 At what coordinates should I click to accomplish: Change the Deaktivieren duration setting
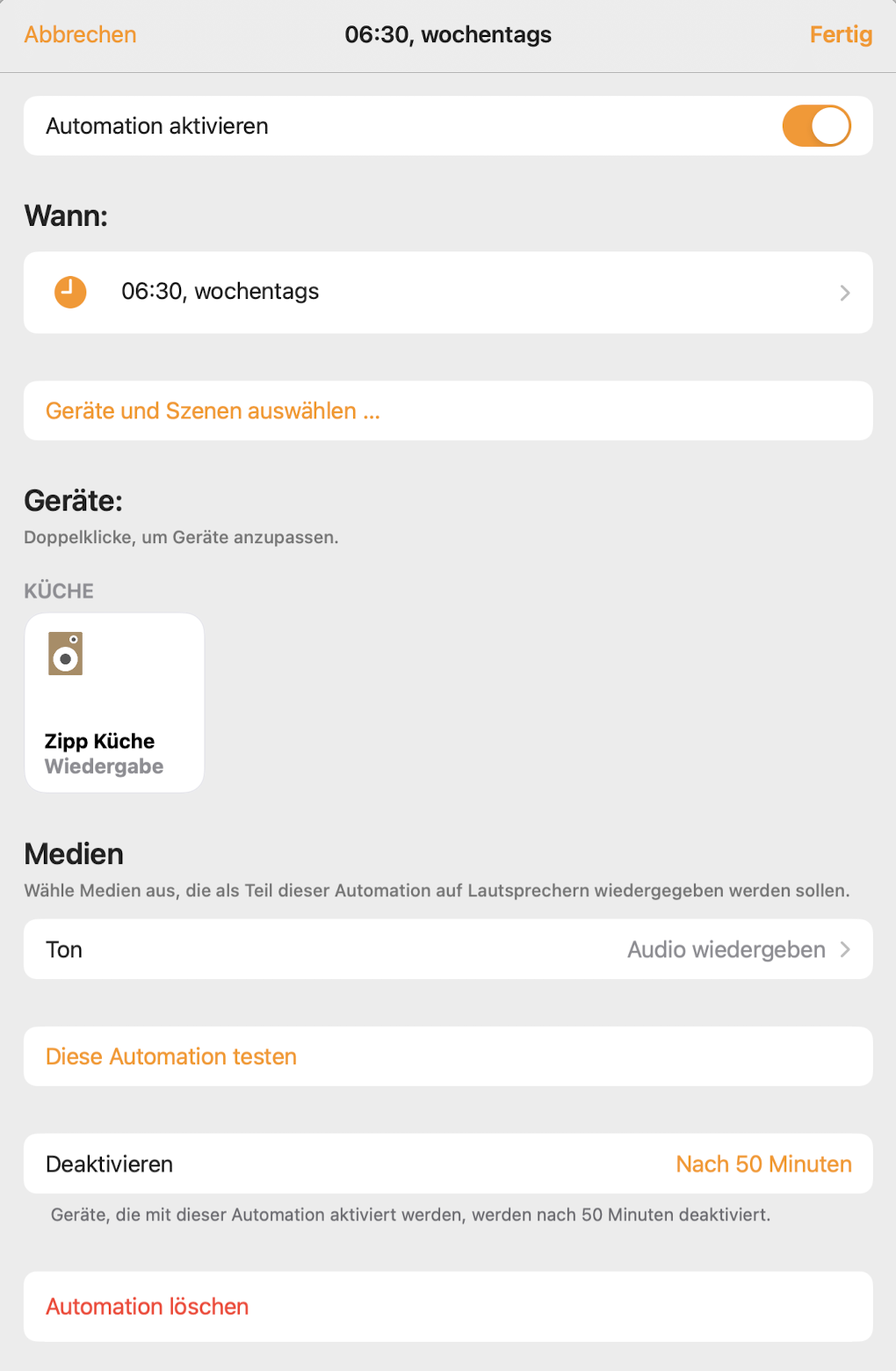[x=448, y=1164]
